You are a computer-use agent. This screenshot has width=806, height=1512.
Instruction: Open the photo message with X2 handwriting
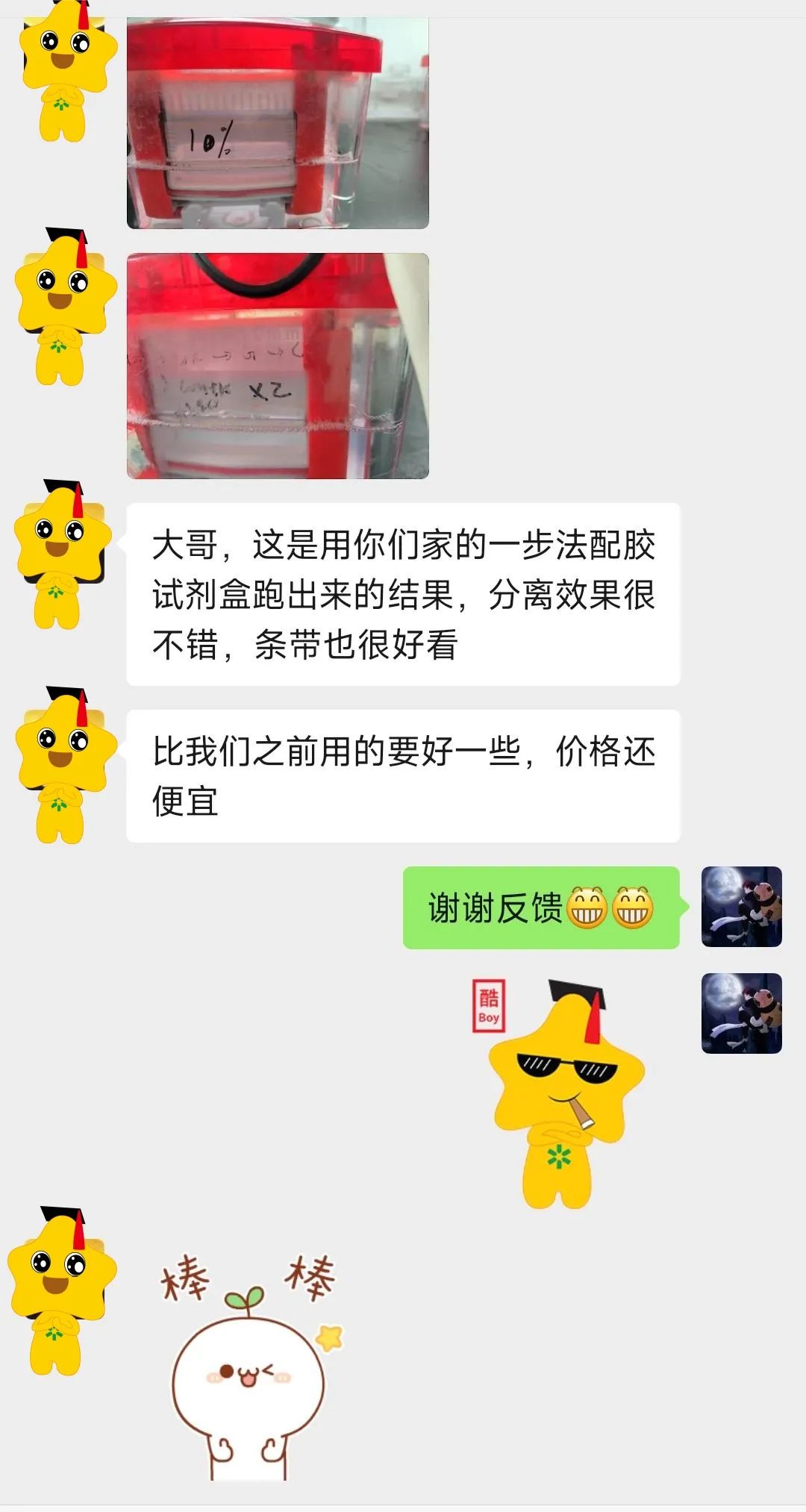pos(278,366)
